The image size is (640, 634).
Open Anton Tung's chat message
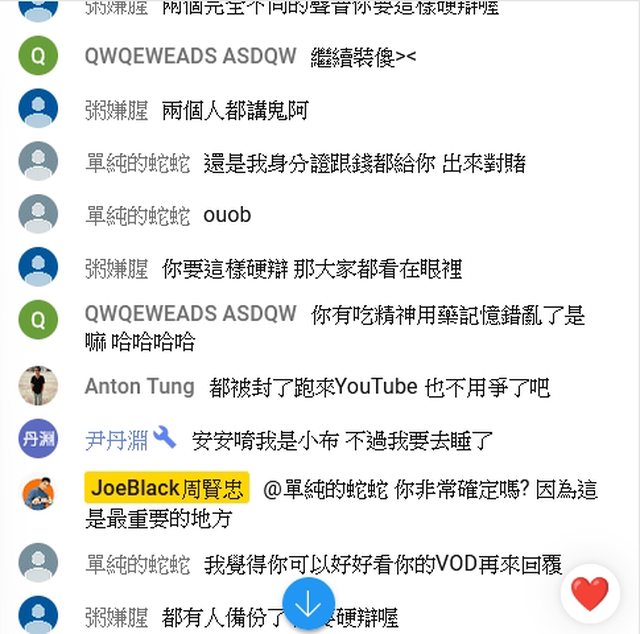click(x=380, y=387)
